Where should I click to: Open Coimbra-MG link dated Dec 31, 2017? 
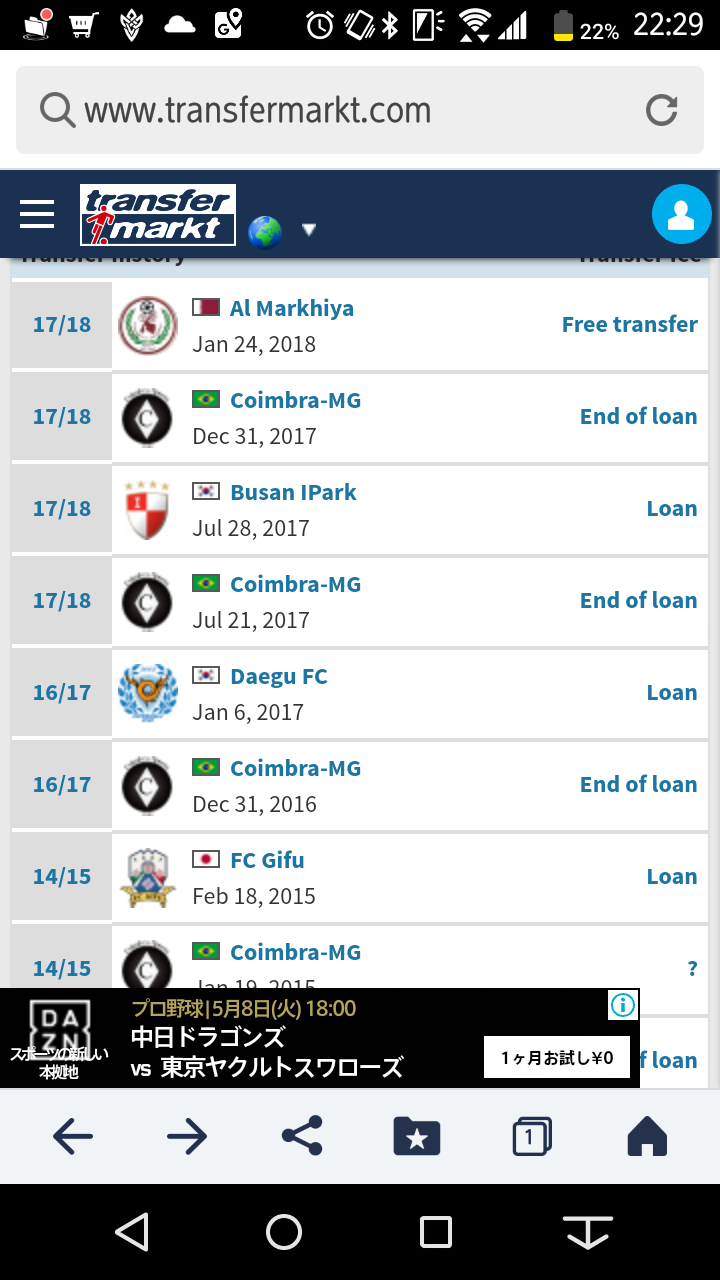295,400
